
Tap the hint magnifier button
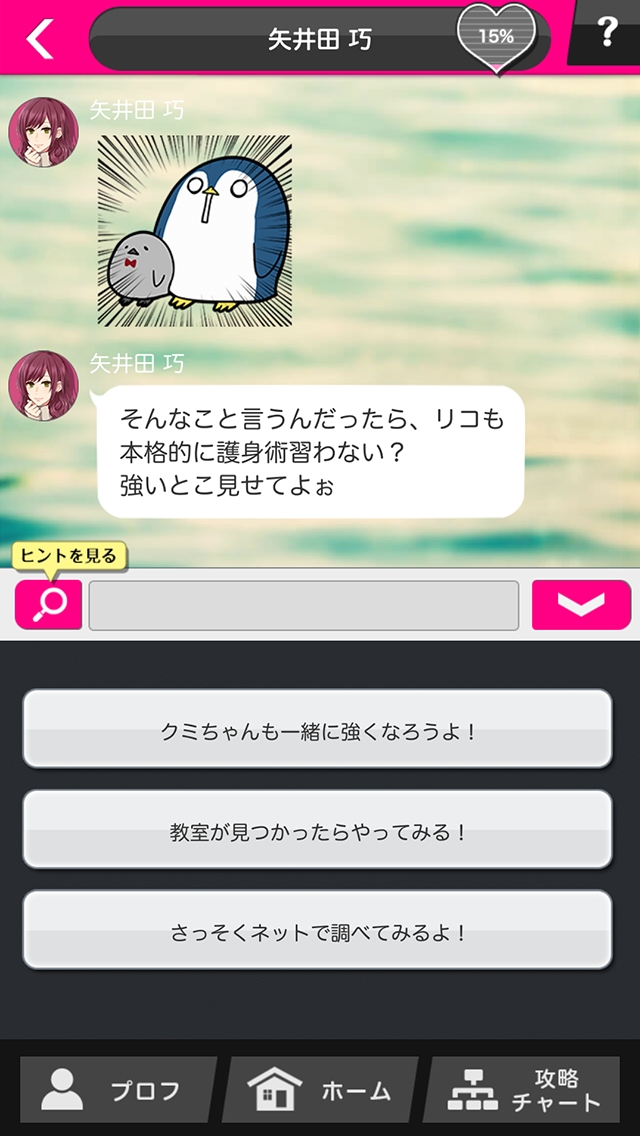point(48,604)
